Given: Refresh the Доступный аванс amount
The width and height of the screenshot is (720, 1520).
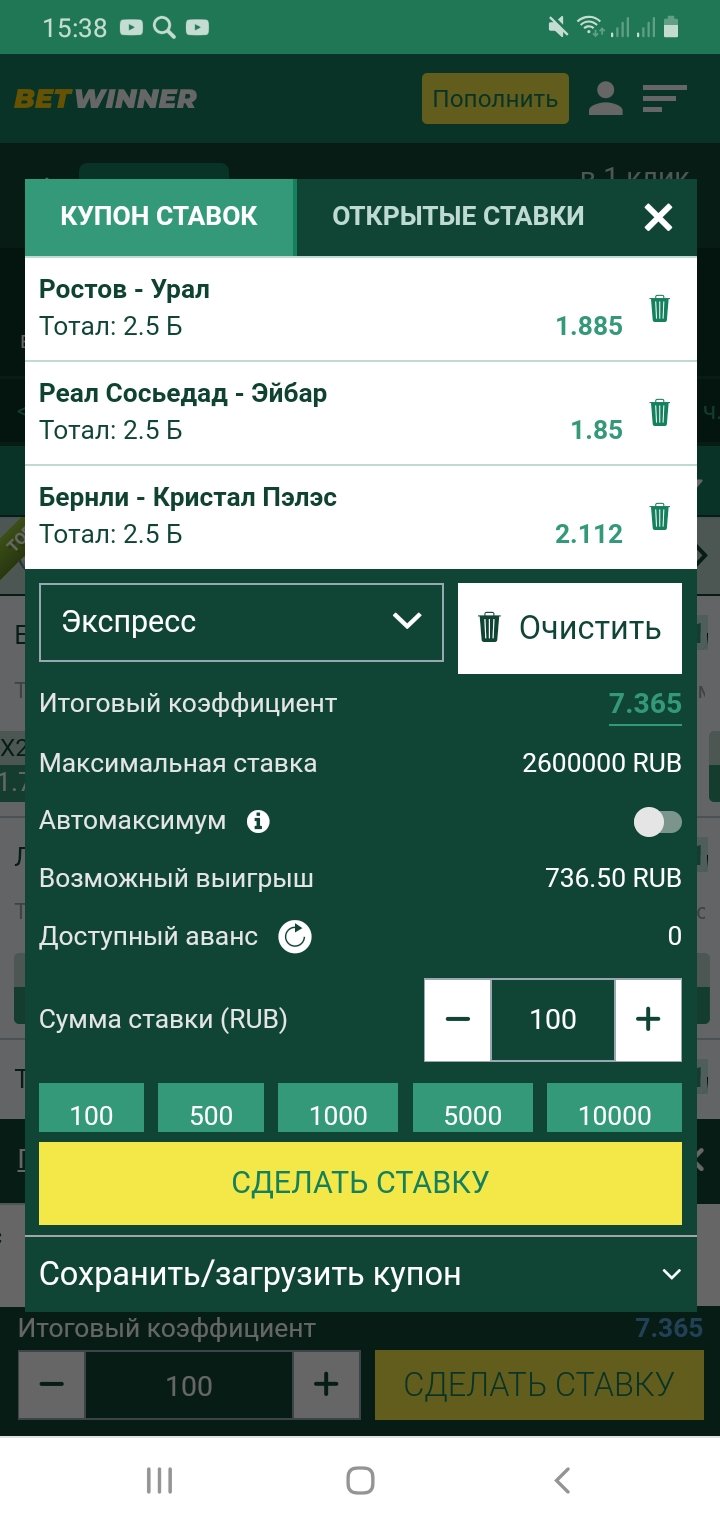Looking at the screenshot, I should click(x=295, y=937).
